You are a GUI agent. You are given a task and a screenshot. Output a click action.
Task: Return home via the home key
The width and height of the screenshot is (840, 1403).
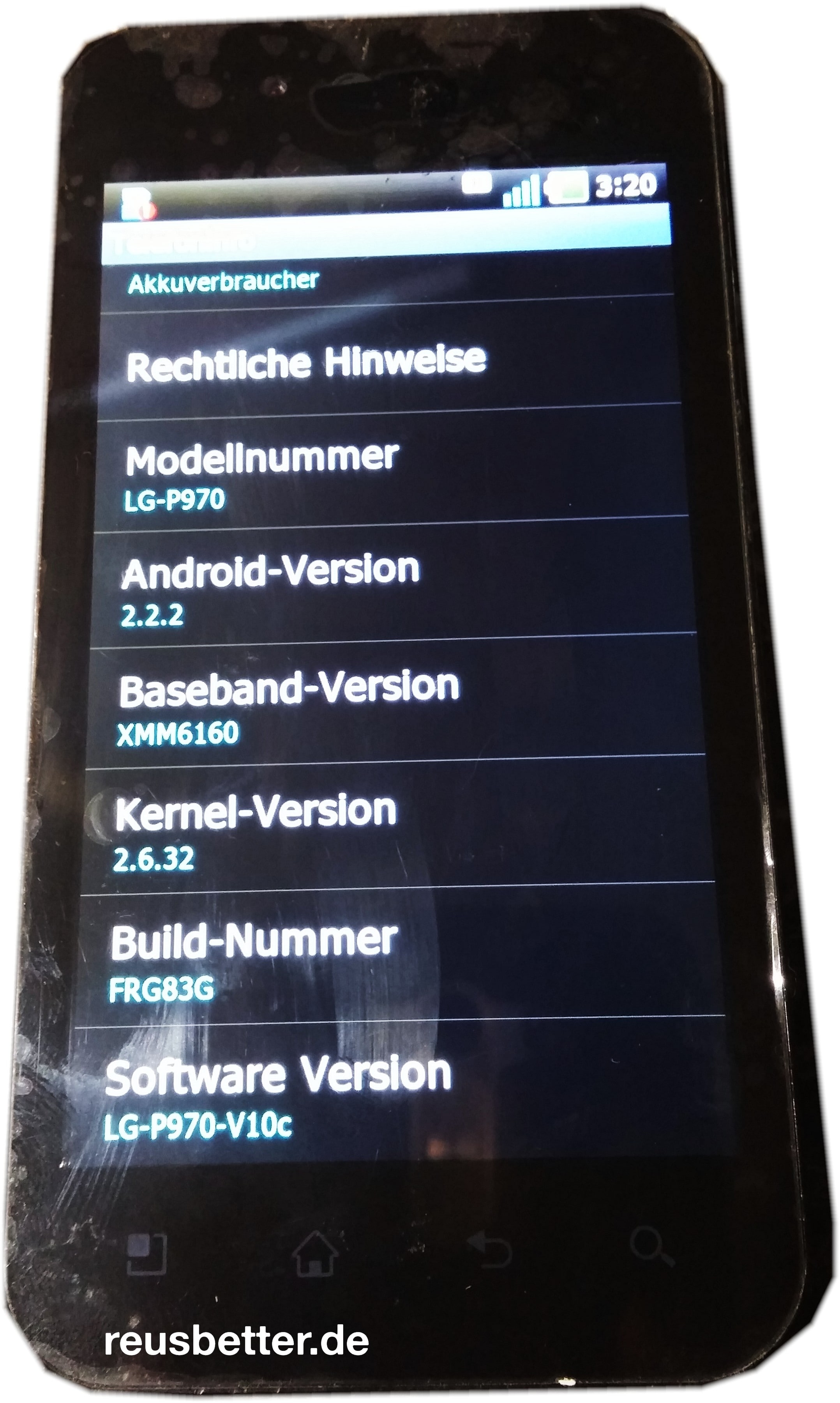pos(315,1253)
